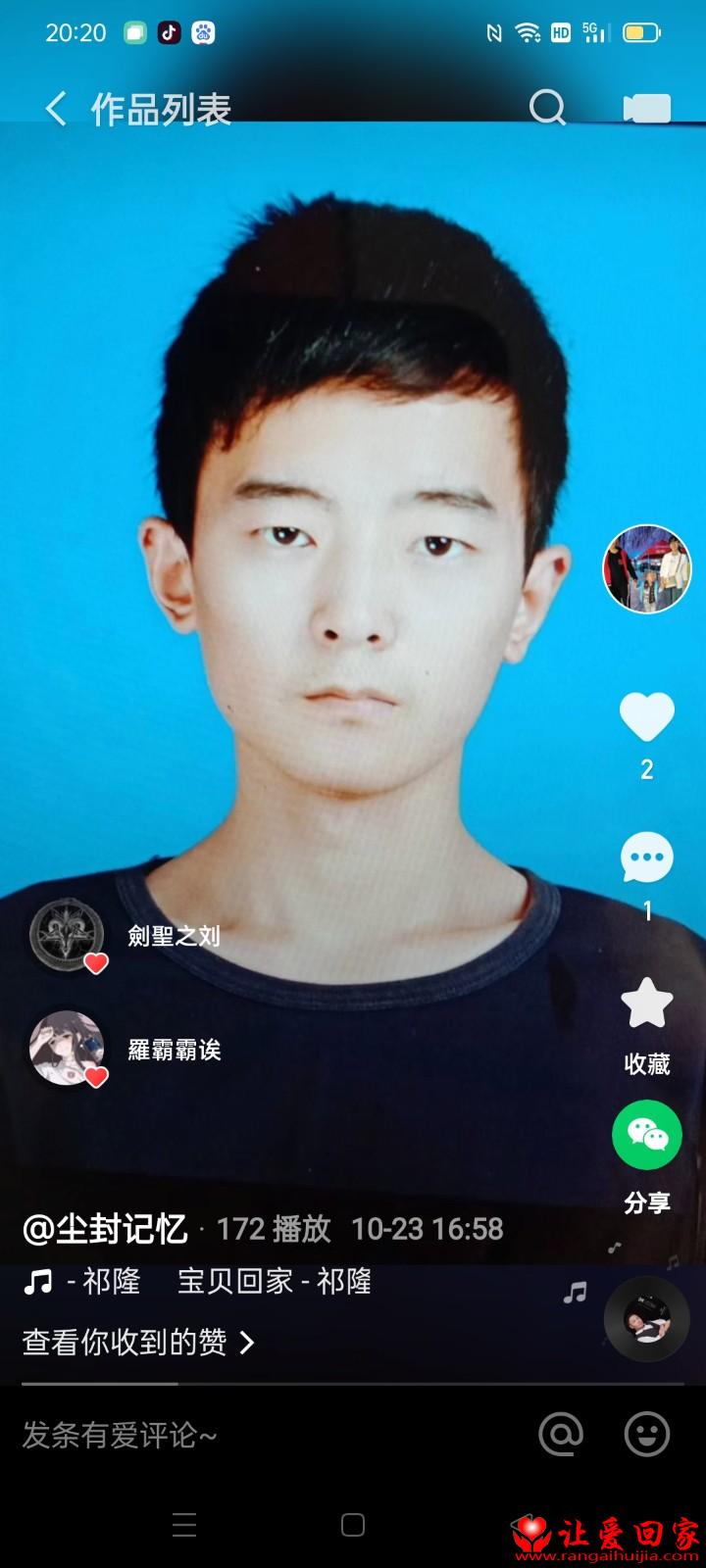Open the comments bubble
This screenshot has width=706, height=1568.
pyautogui.click(x=647, y=857)
